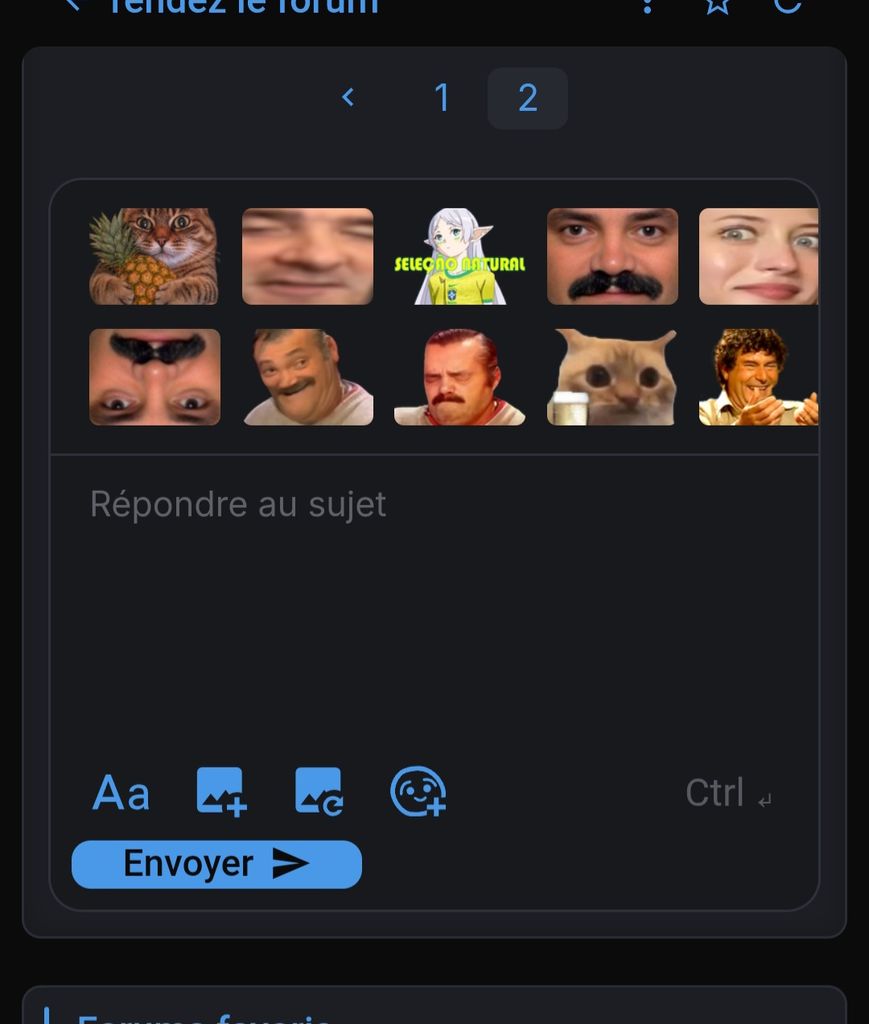Select page 2 in the pagination
This screenshot has width=869, height=1024.
528,98
